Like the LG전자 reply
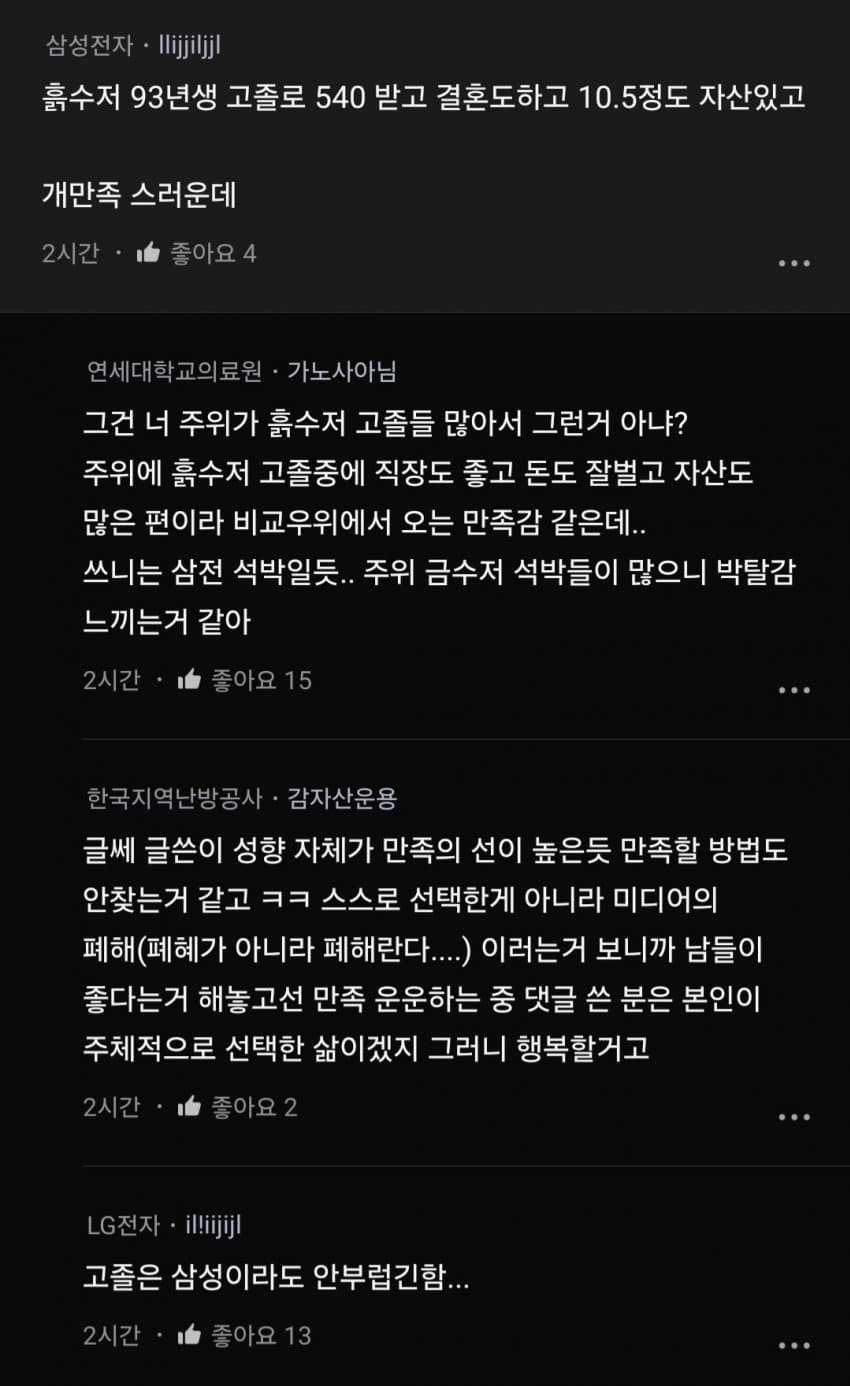The width and height of the screenshot is (850, 1386). coord(190,1334)
